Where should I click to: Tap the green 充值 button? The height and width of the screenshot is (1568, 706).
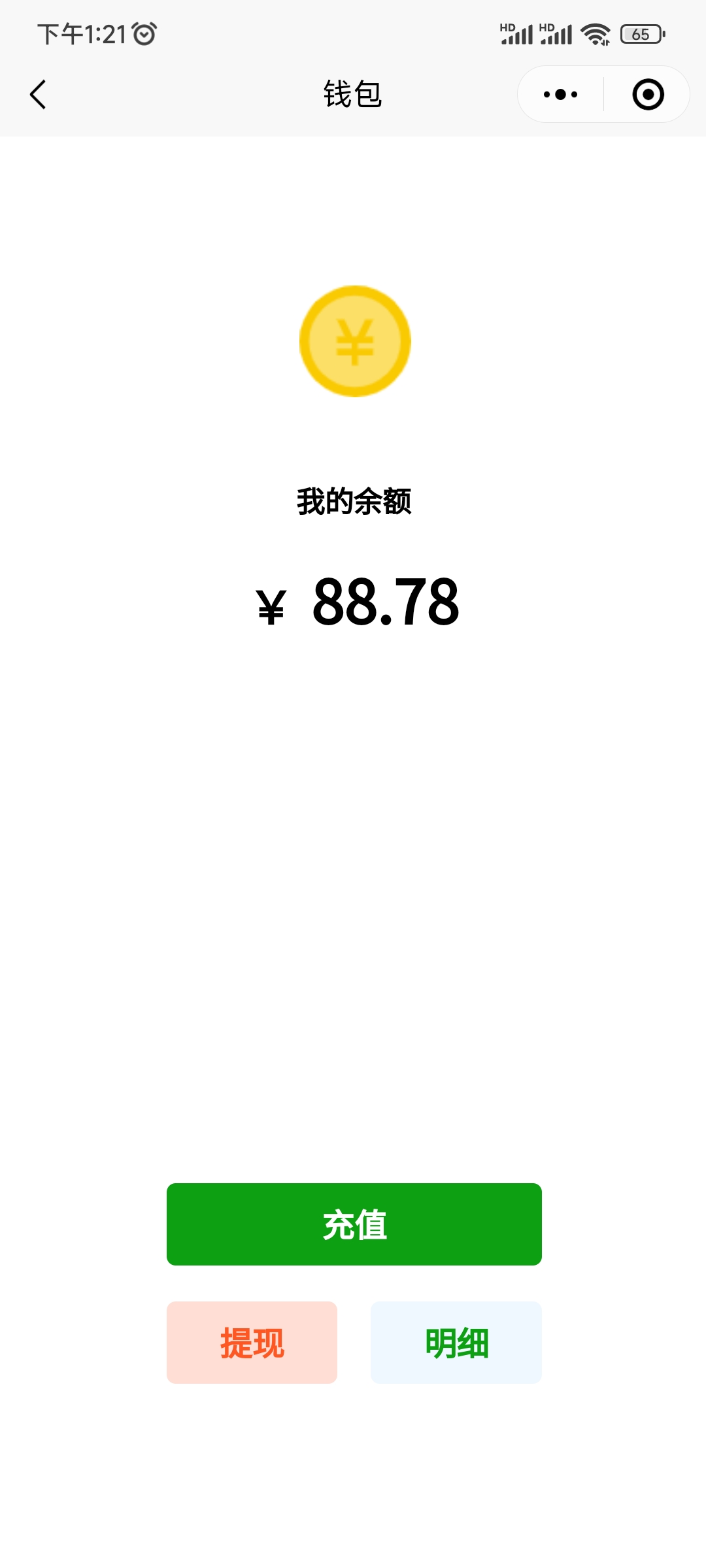pyautogui.click(x=354, y=1224)
